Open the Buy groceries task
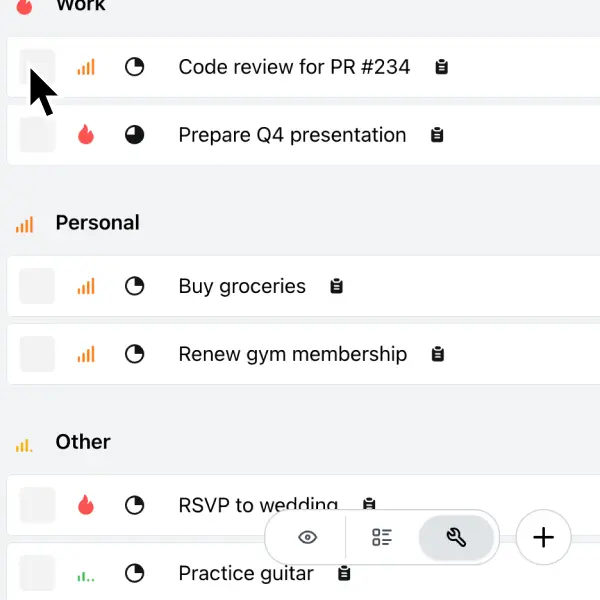Image resolution: width=600 pixels, height=600 pixels. 242,286
